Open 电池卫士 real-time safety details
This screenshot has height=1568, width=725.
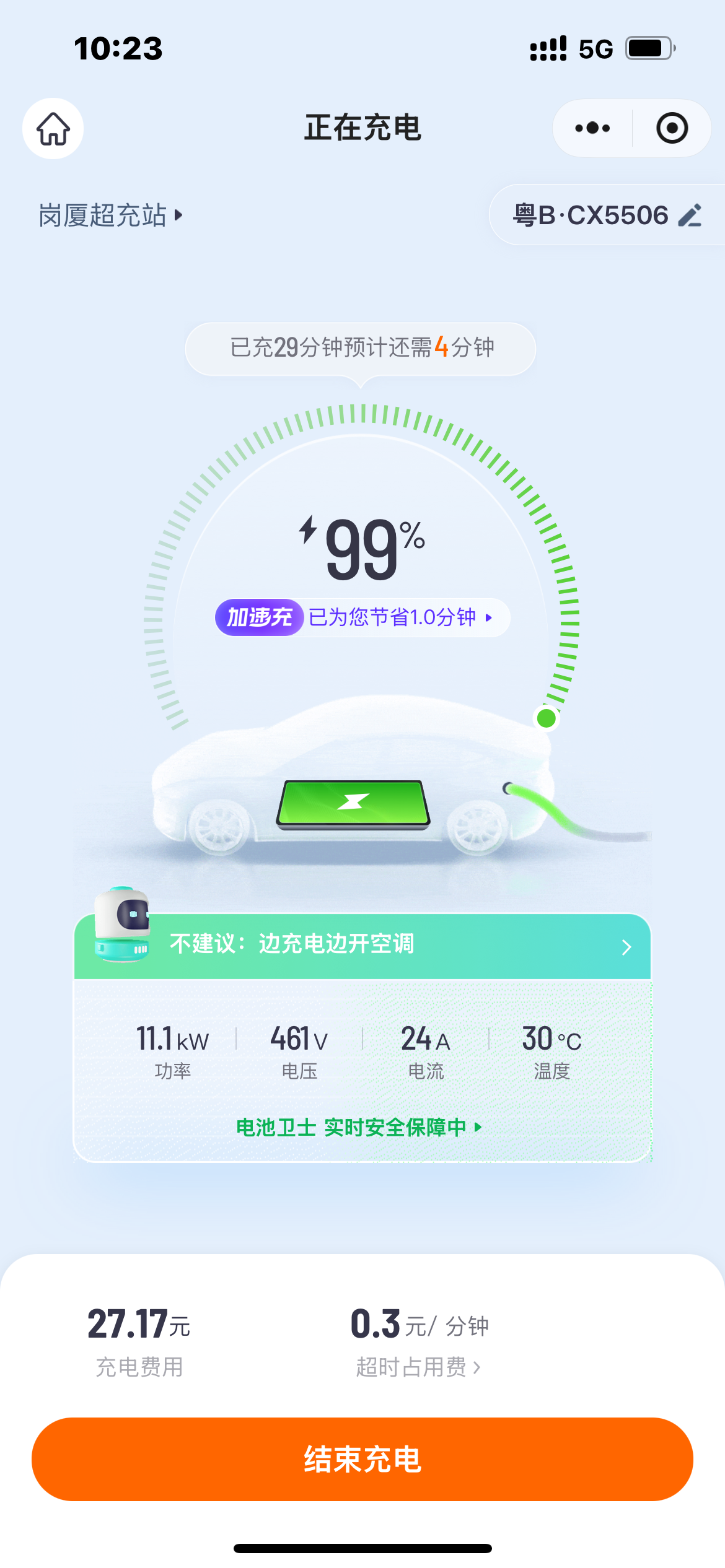click(x=359, y=1127)
